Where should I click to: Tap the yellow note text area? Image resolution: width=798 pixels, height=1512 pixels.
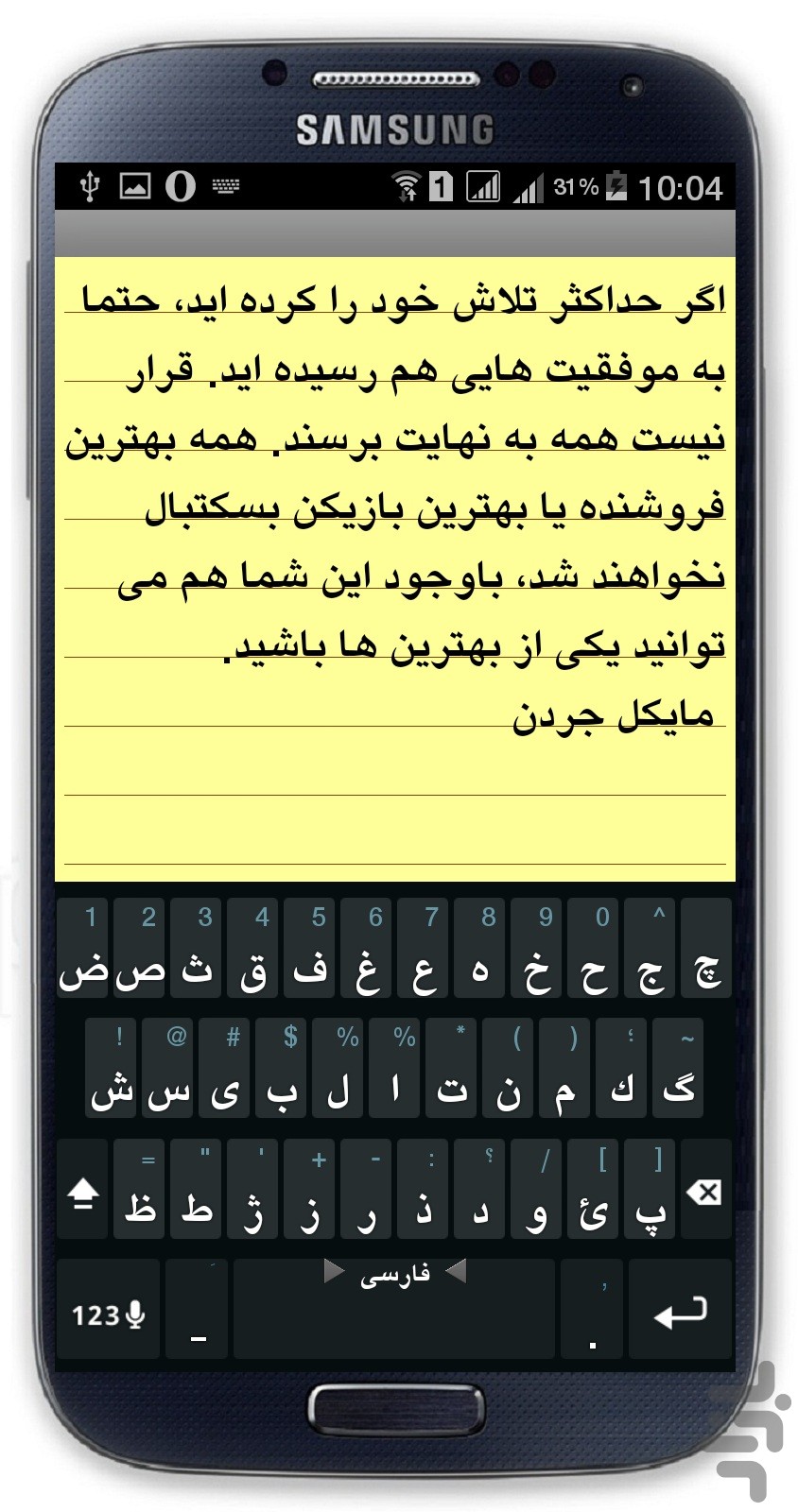395,569
